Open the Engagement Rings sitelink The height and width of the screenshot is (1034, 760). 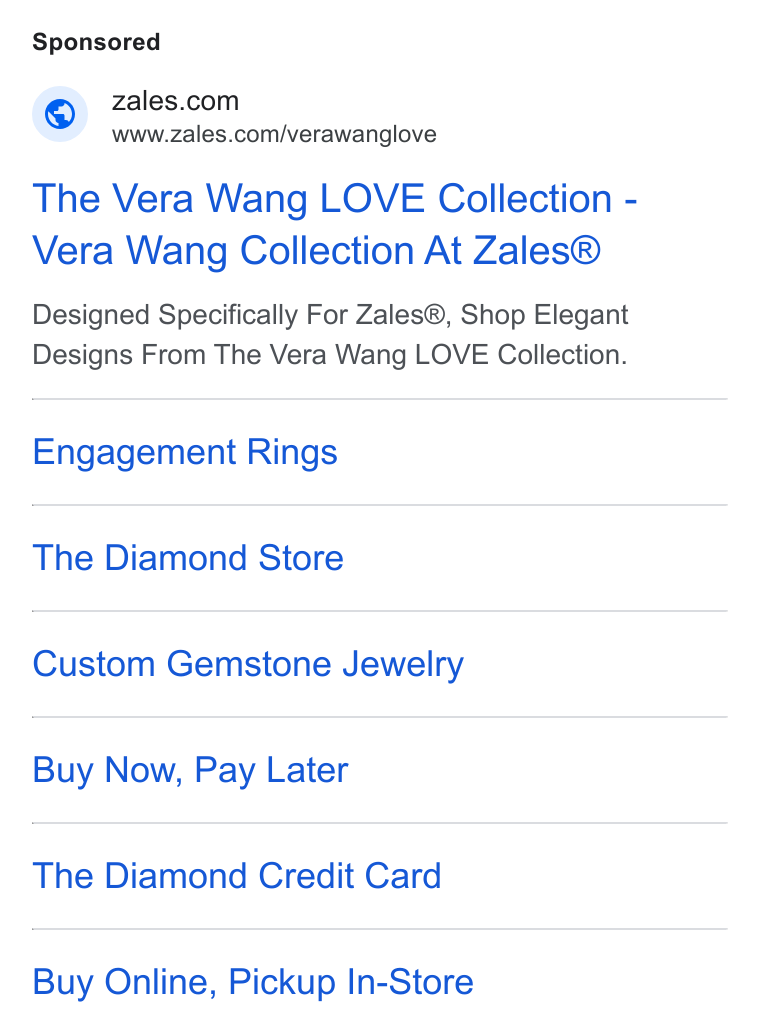point(185,452)
